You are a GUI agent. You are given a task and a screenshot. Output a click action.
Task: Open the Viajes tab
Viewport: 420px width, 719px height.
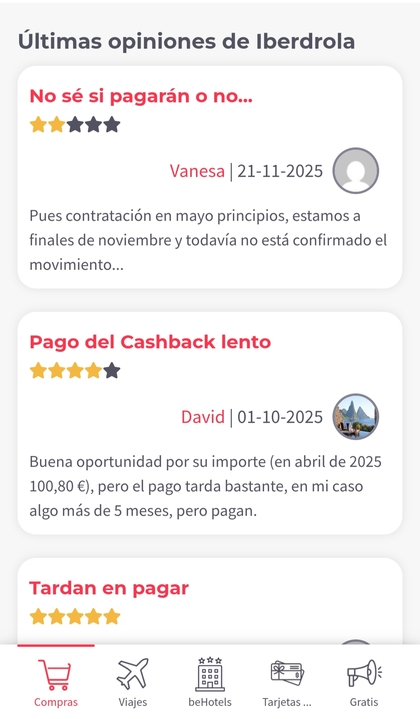click(133, 682)
